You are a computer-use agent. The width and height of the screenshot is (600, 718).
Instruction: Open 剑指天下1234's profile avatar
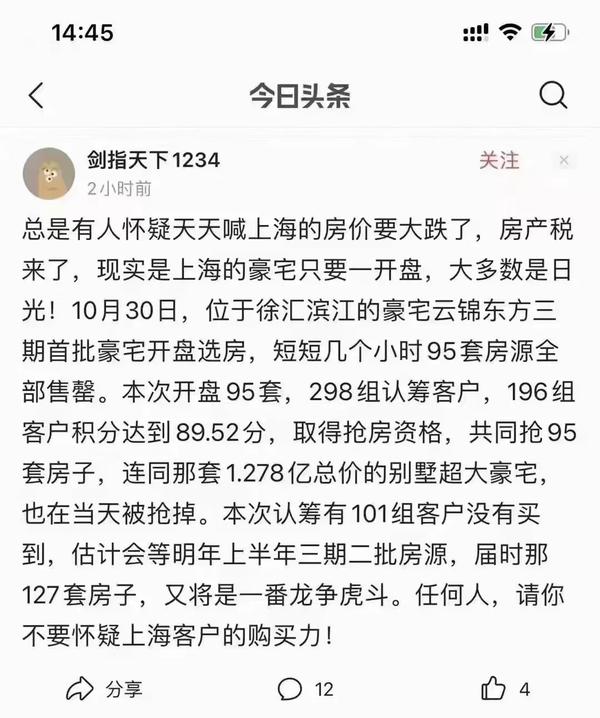(x=48, y=172)
